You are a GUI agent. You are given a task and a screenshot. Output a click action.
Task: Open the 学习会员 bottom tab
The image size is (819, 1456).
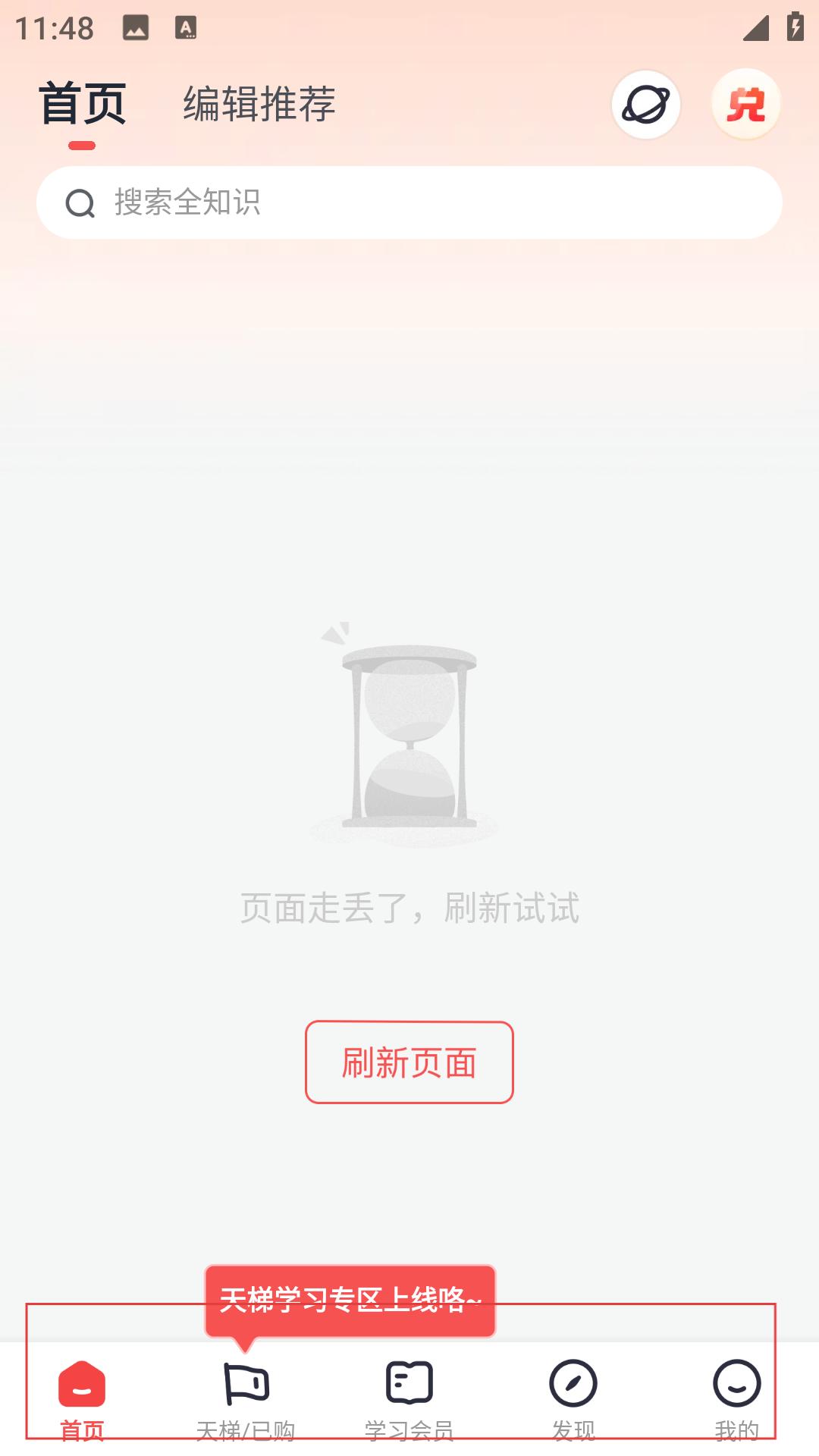point(409,1399)
